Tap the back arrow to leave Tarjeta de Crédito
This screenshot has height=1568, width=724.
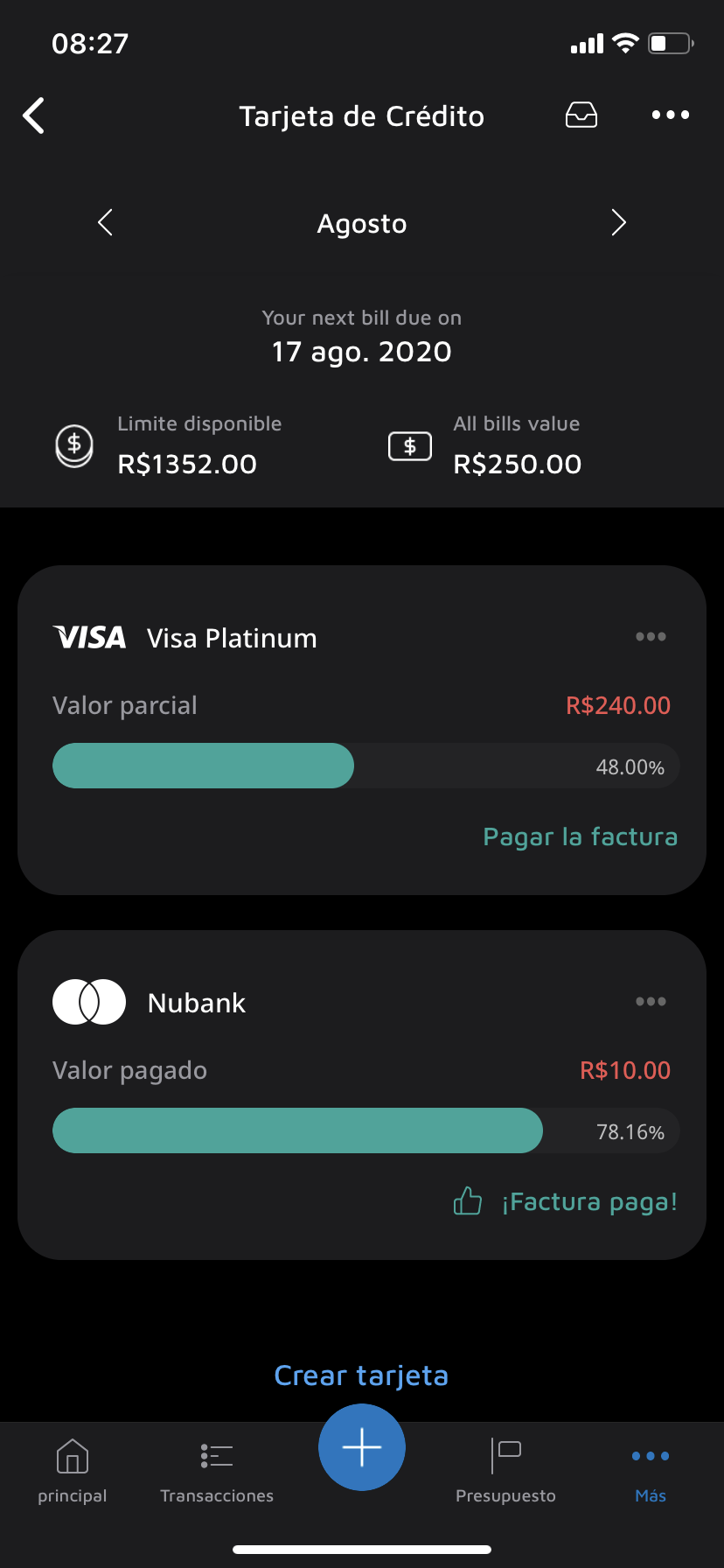point(33,115)
